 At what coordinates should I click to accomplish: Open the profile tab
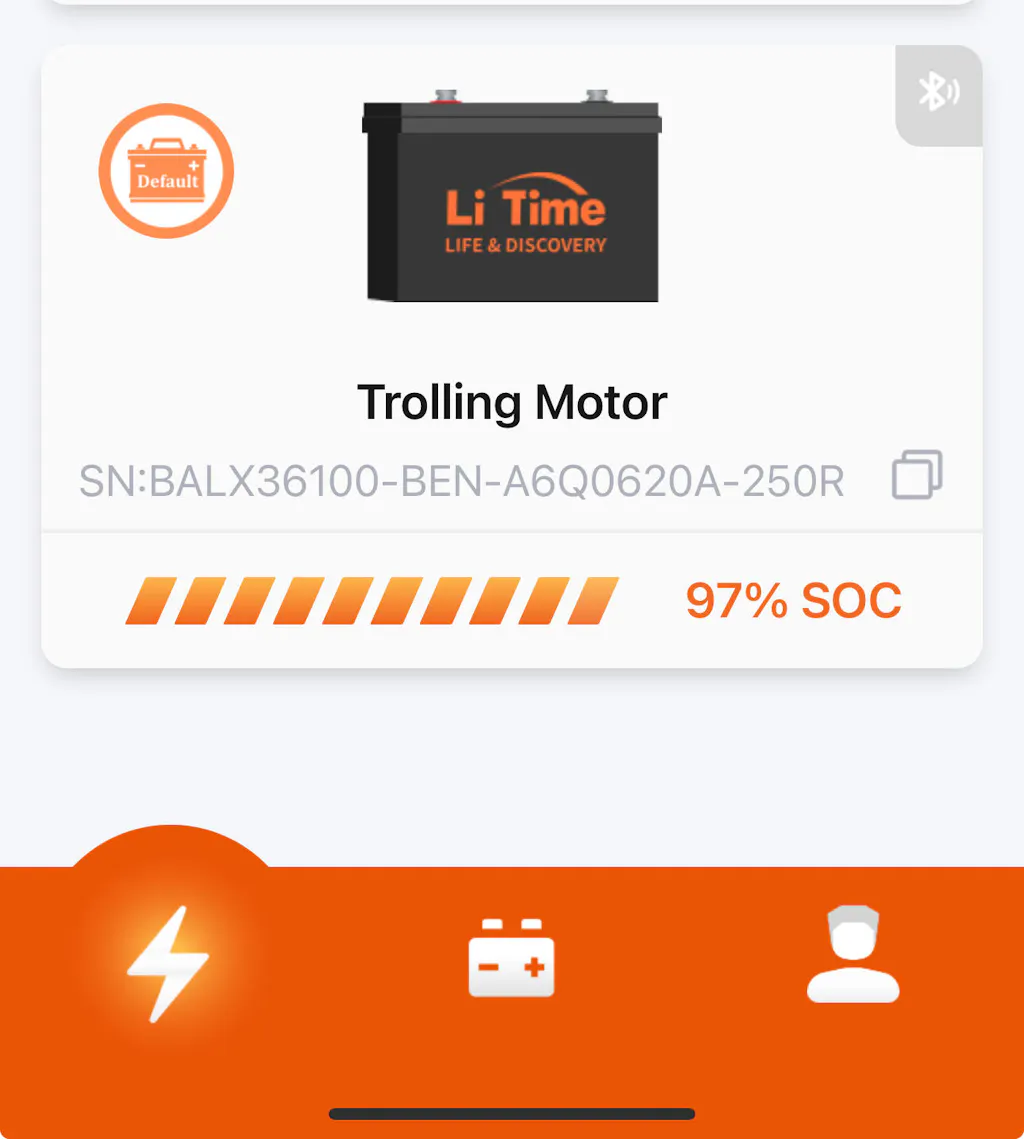(x=853, y=955)
